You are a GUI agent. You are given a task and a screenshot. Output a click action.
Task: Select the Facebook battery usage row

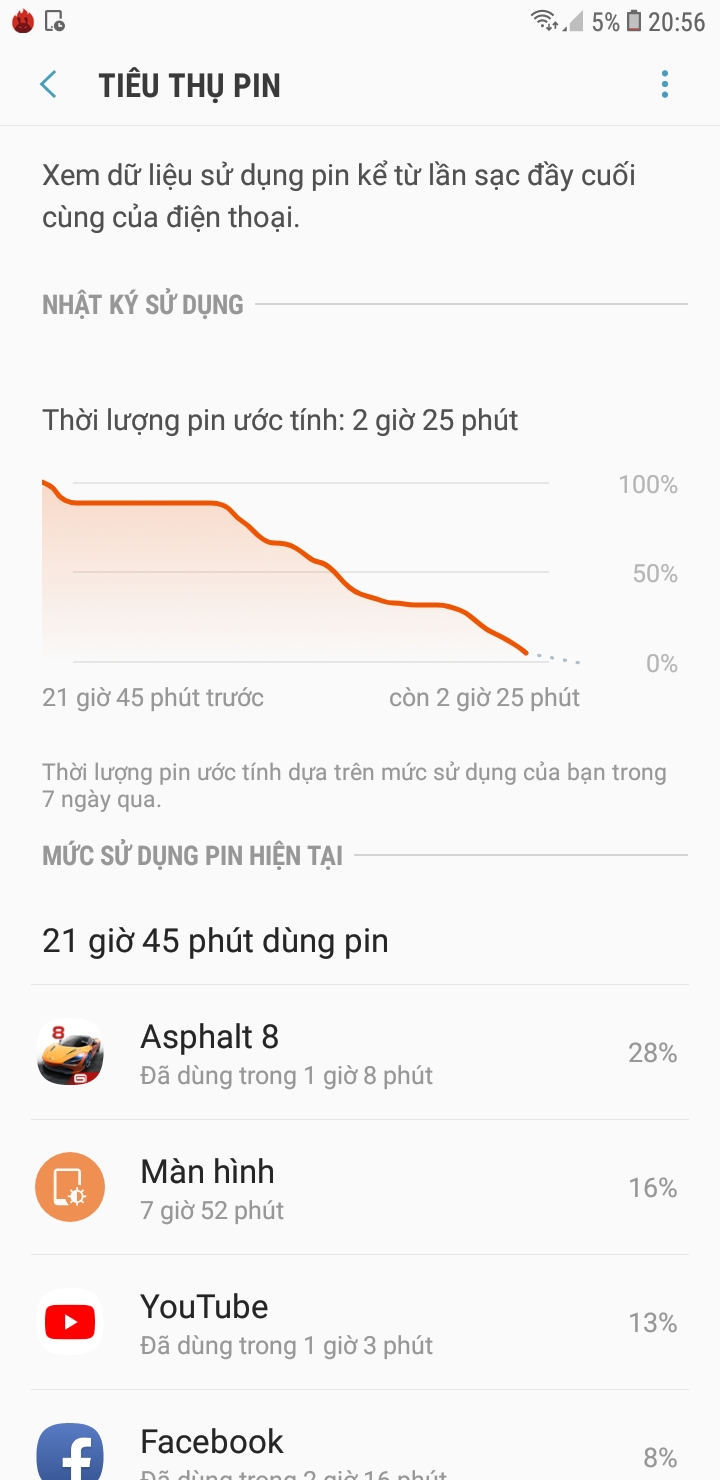click(360, 1436)
